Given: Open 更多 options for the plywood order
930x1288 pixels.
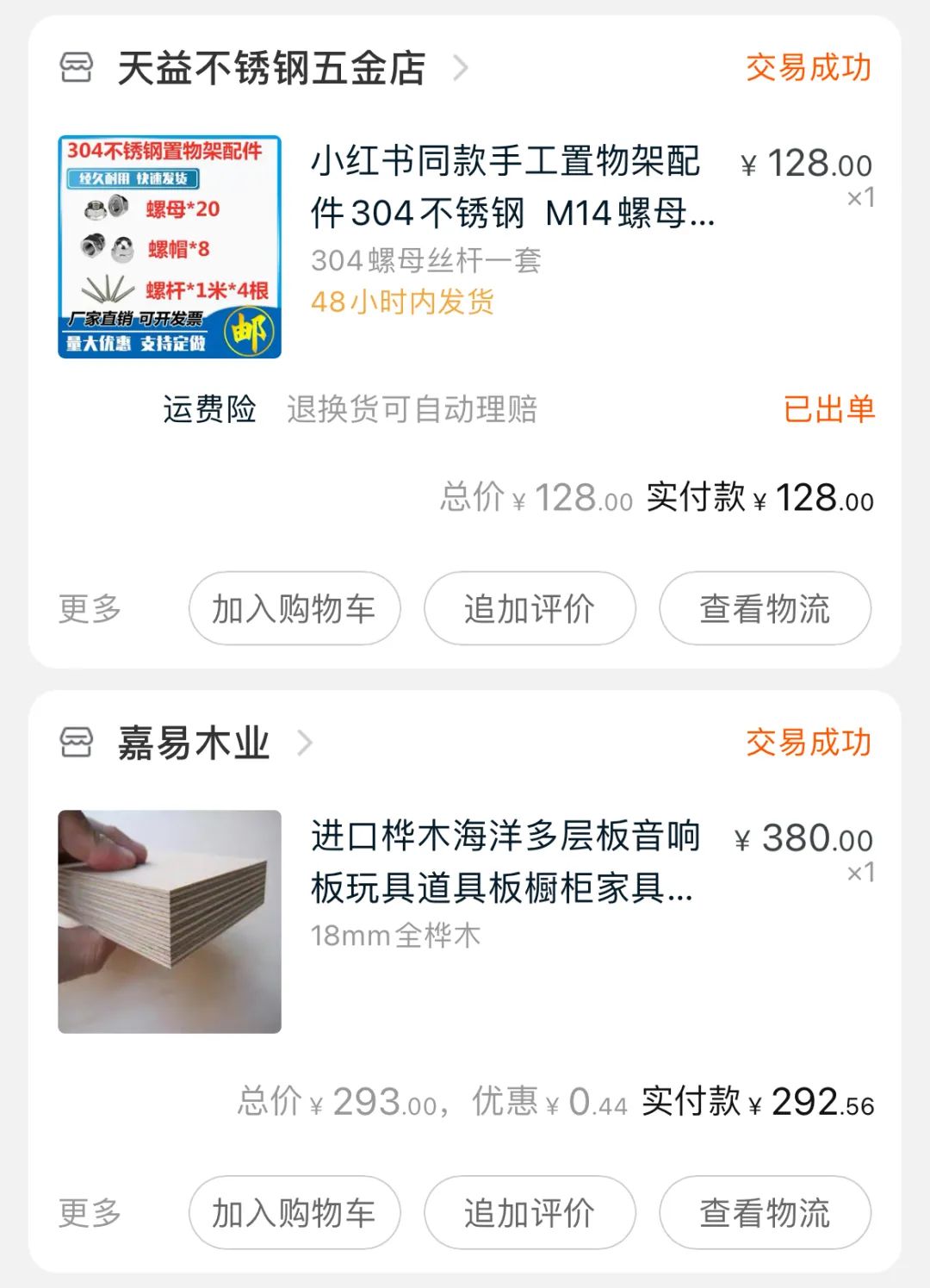Looking at the screenshot, I should [90, 1211].
